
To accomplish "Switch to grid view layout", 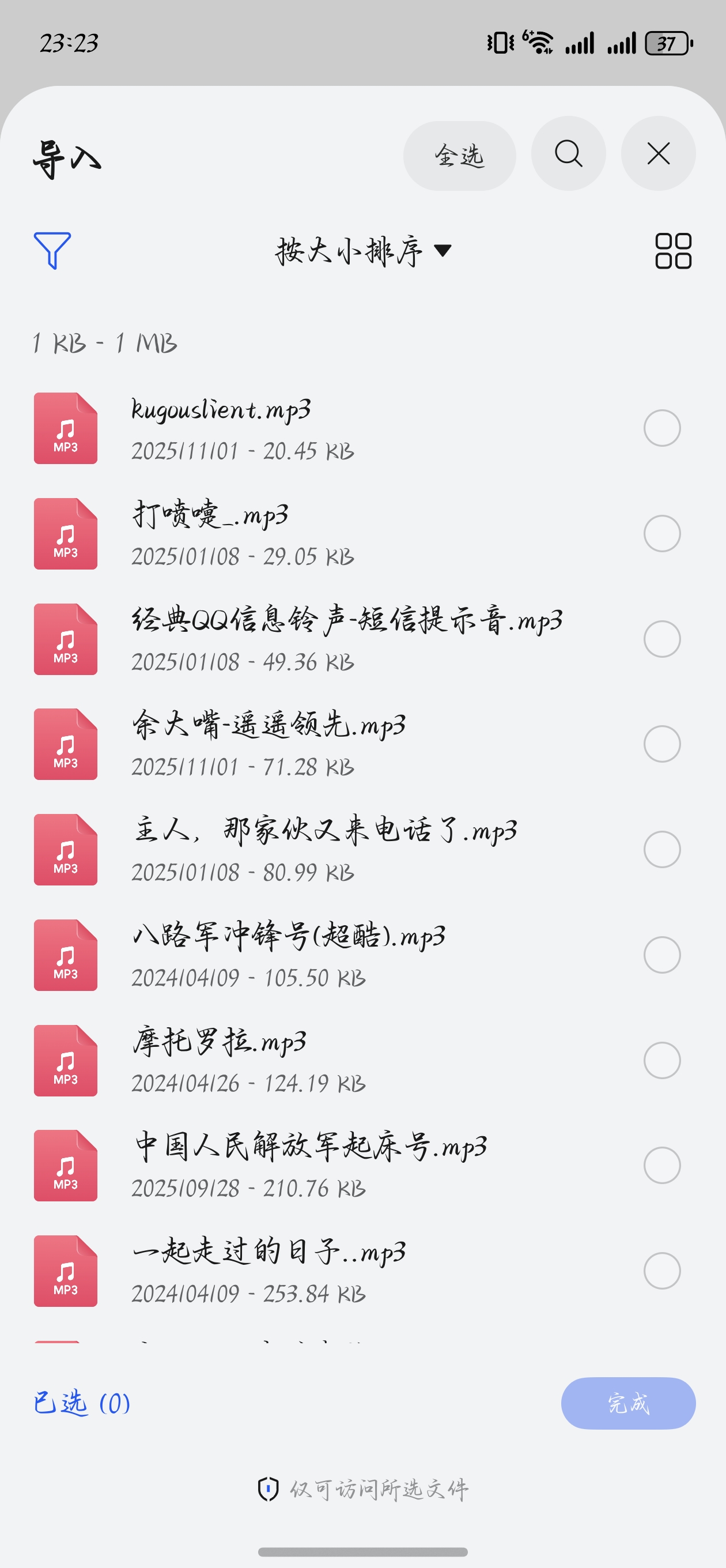I will point(673,252).
